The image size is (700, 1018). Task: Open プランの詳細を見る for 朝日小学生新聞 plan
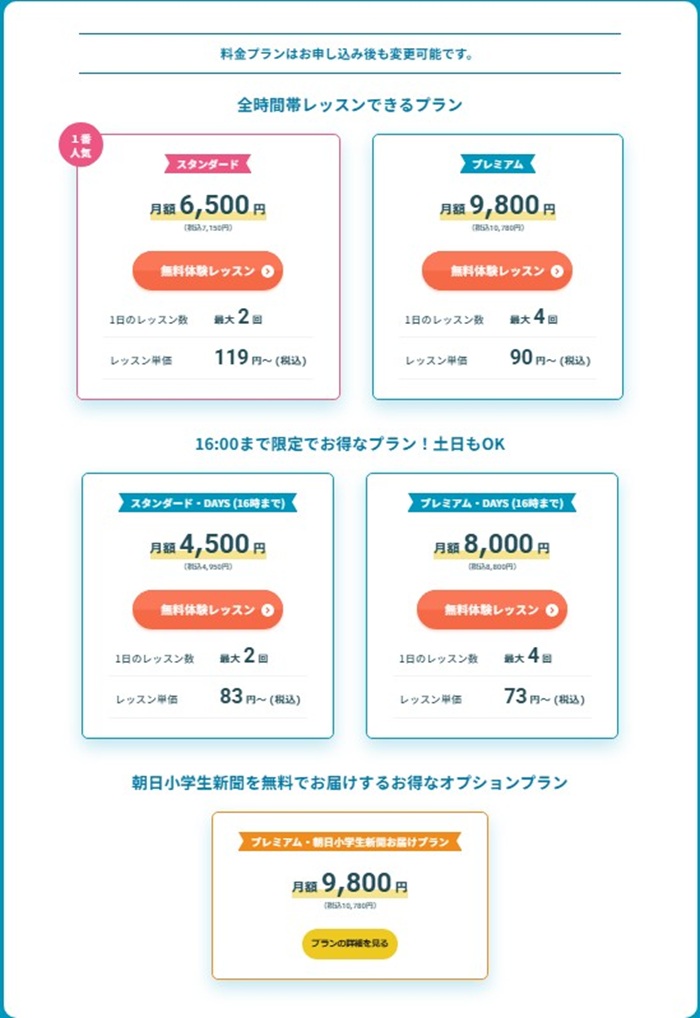[349, 943]
